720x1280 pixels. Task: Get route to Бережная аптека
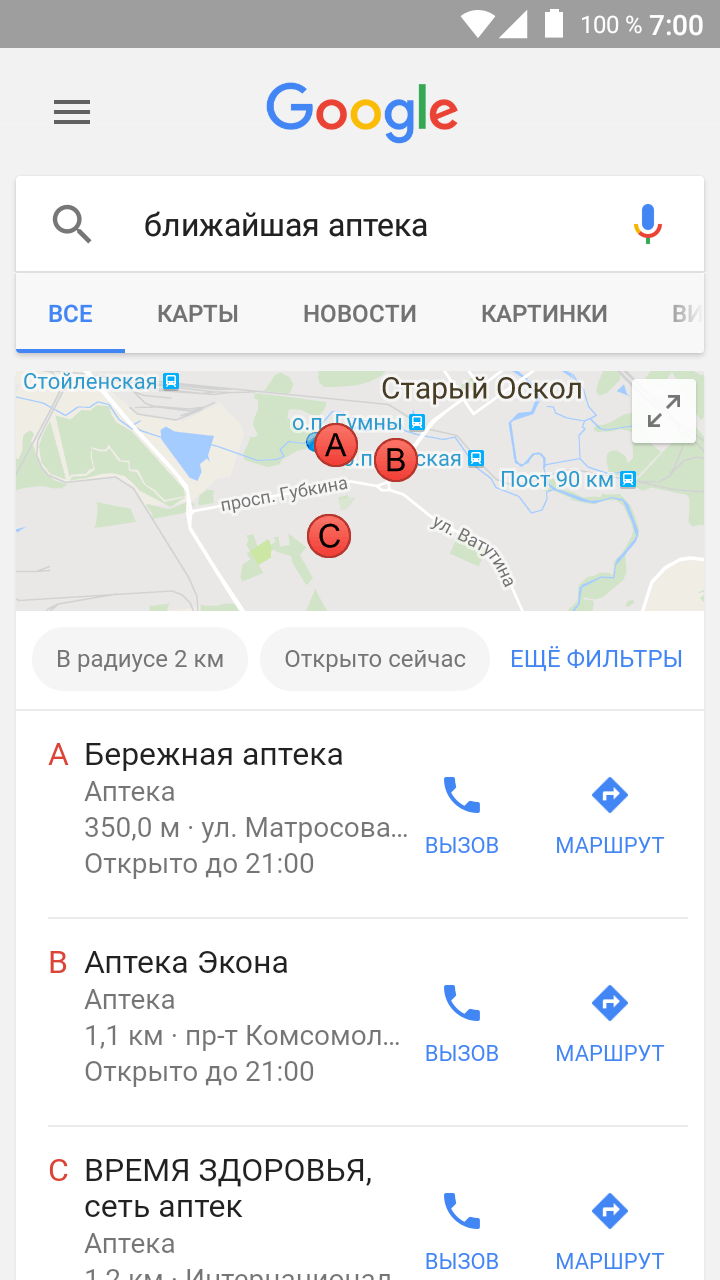610,816
